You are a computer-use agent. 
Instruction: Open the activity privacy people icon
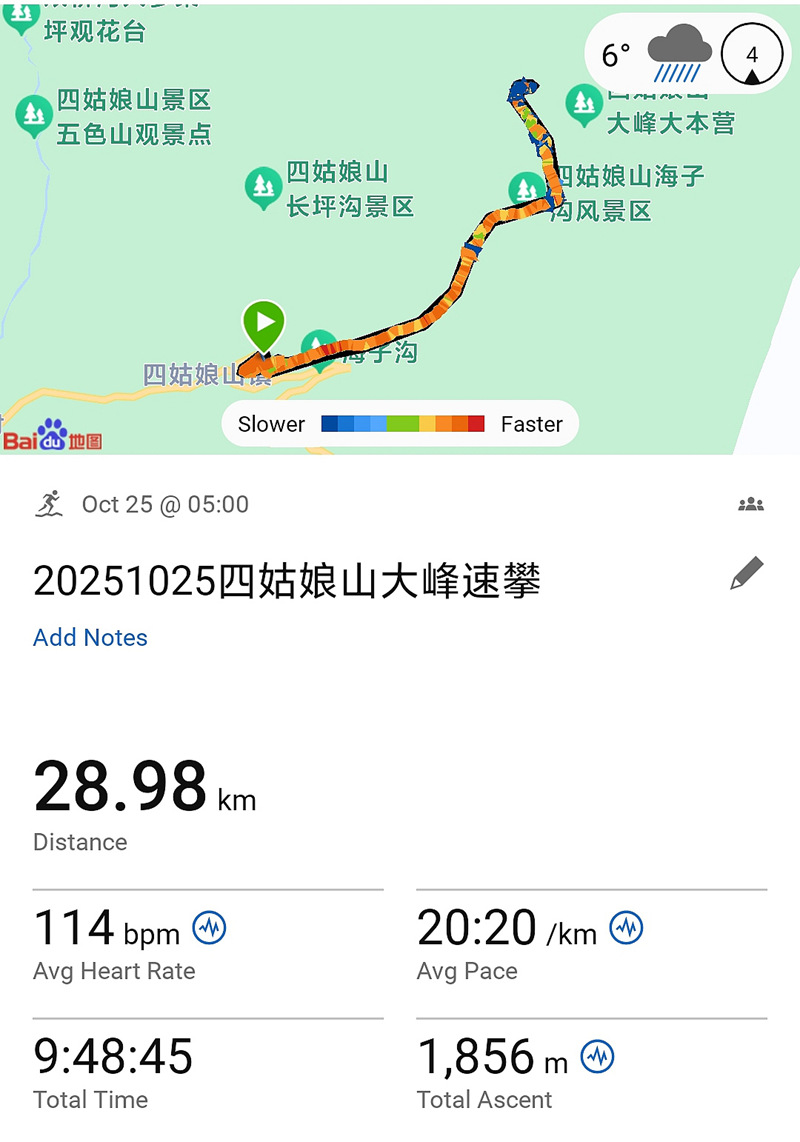click(751, 505)
